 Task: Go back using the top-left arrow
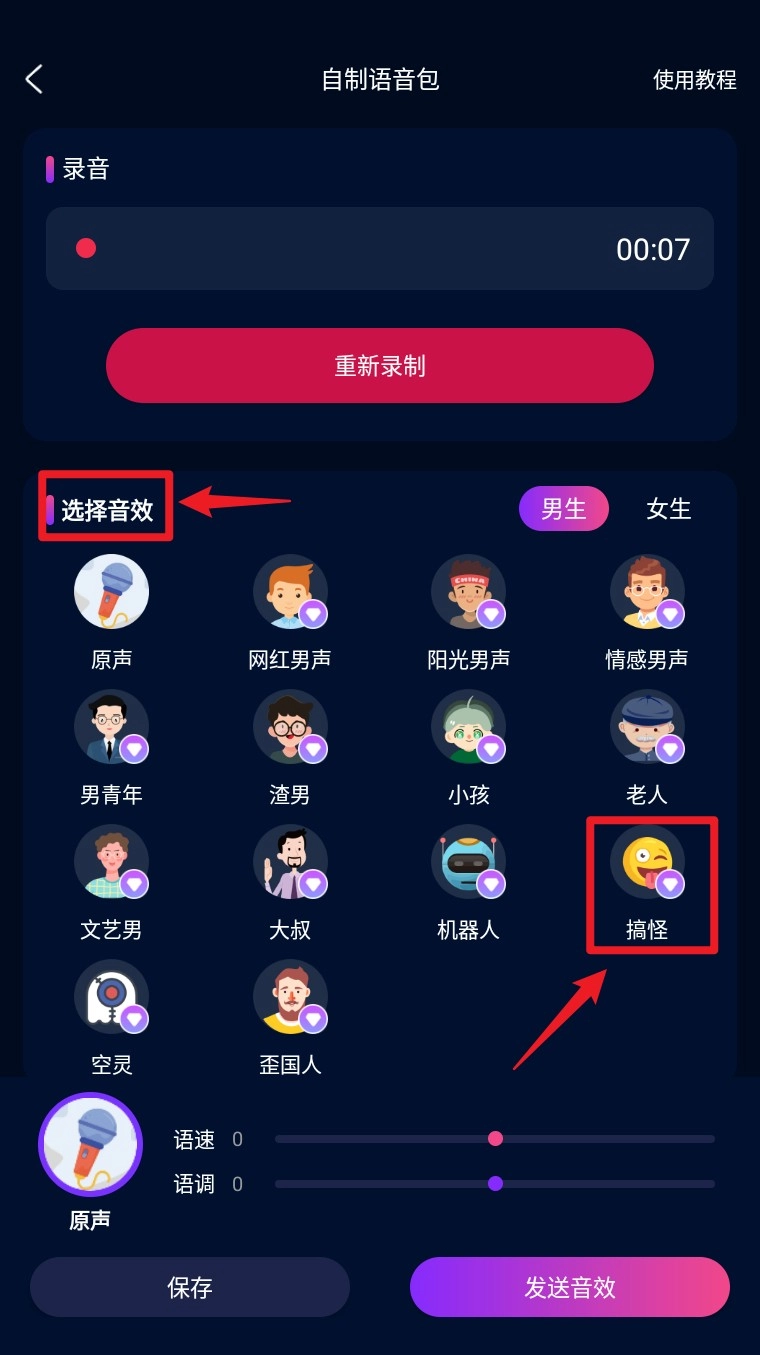pyautogui.click(x=35, y=79)
